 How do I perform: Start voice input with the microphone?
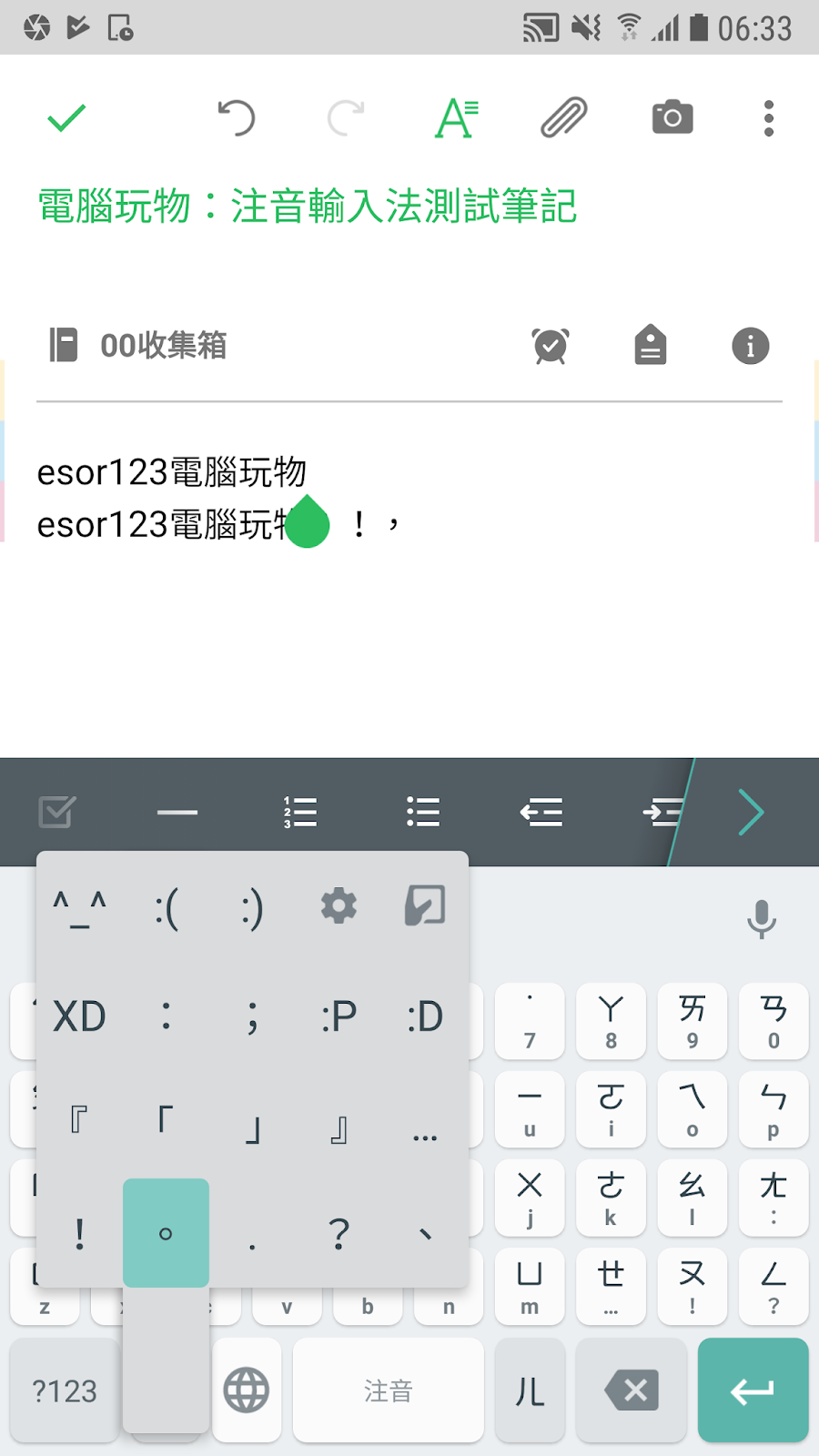pos(762,919)
